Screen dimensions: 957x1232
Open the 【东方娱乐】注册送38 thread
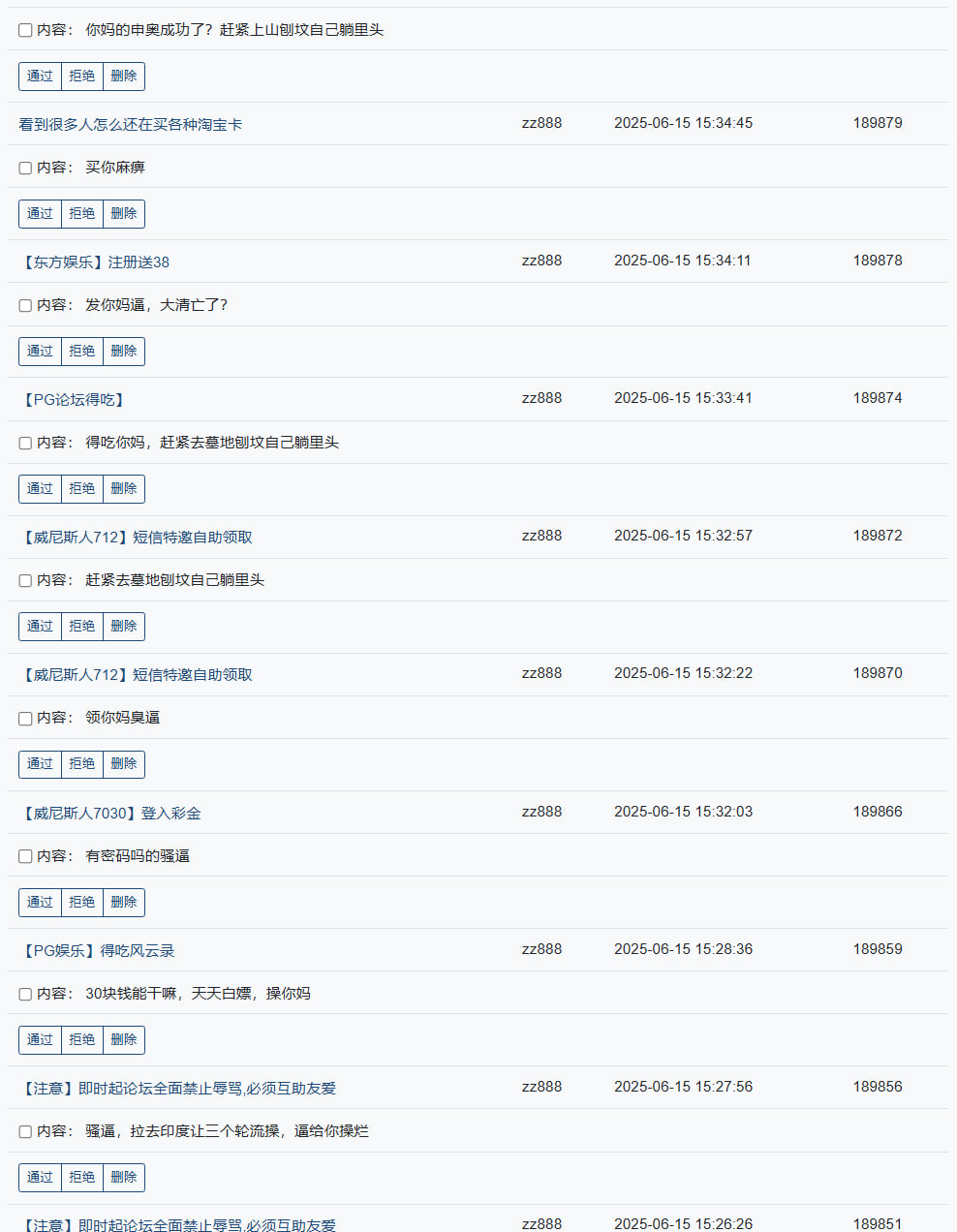[95, 262]
